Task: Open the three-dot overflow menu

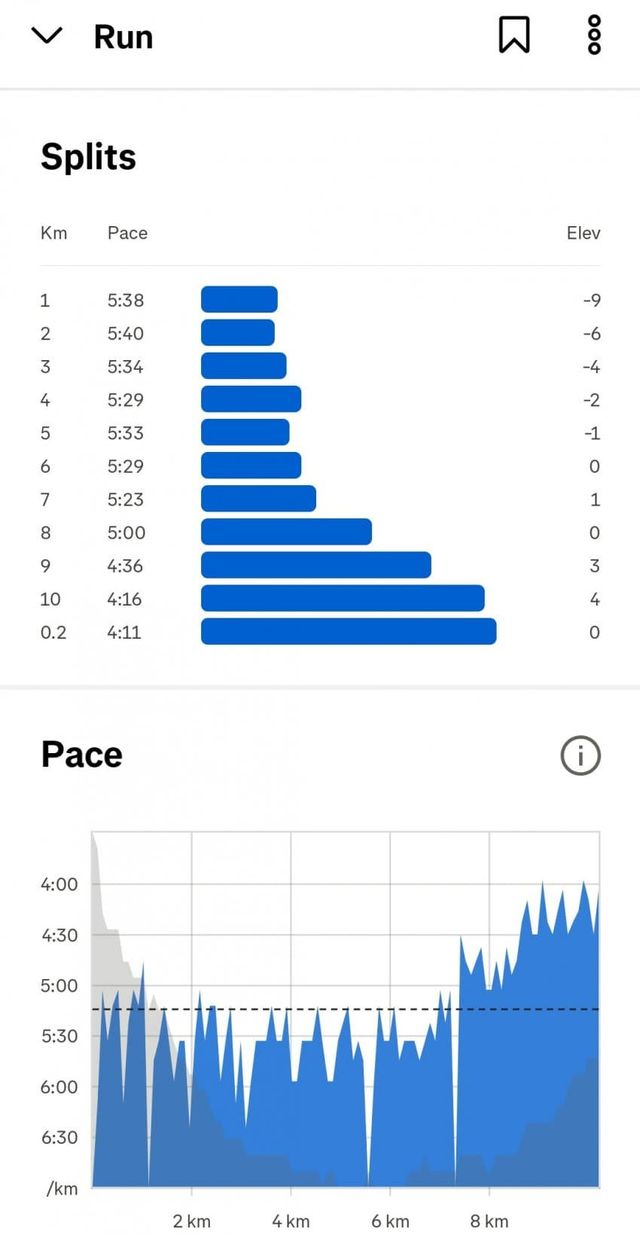Action: (x=594, y=35)
